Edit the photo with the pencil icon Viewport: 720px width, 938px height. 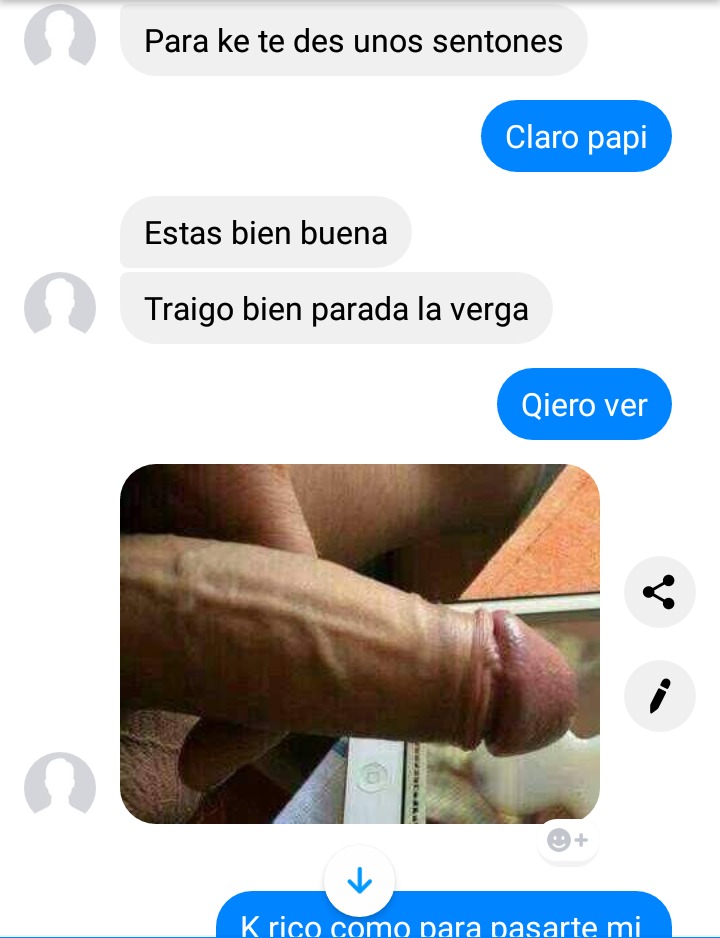pyautogui.click(x=659, y=695)
